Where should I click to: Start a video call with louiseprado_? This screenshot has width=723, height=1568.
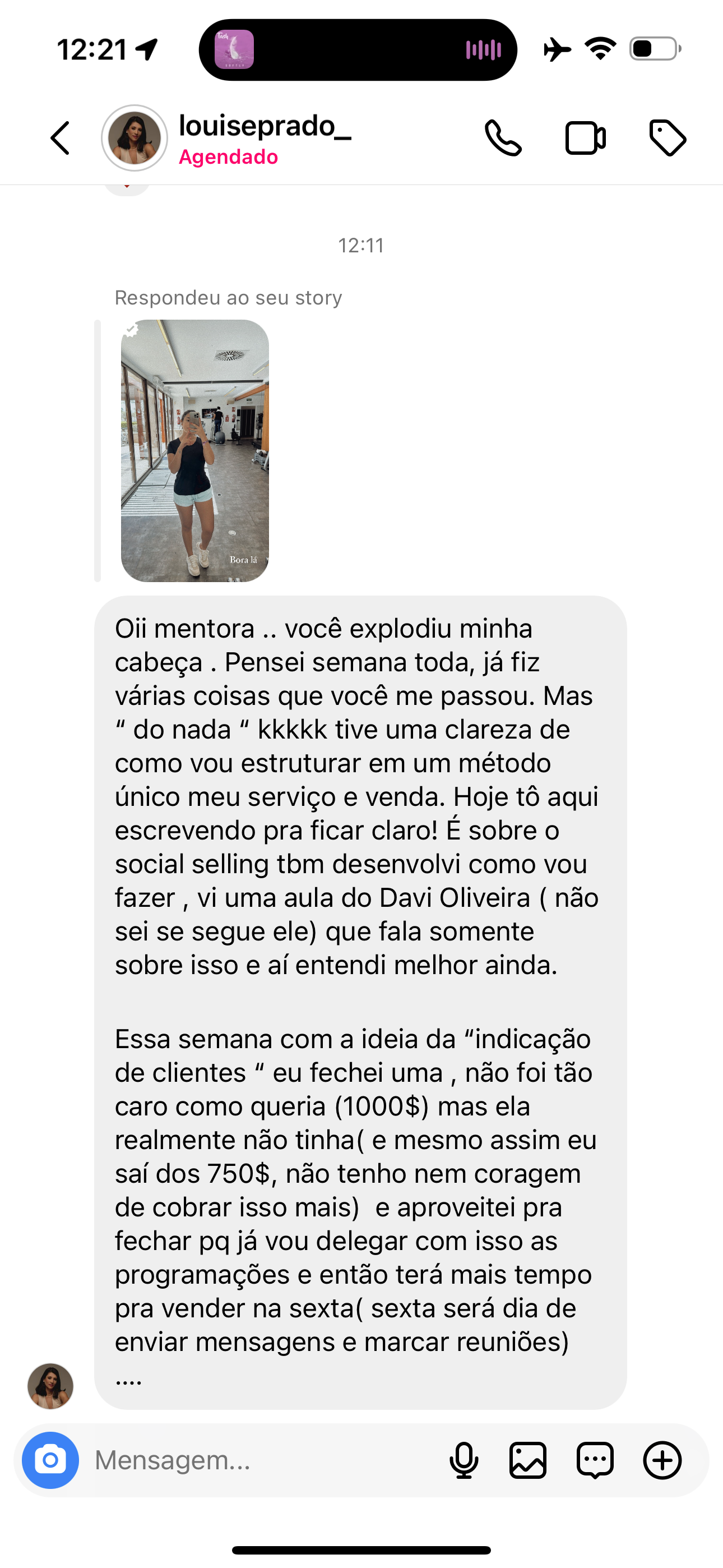(x=585, y=138)
